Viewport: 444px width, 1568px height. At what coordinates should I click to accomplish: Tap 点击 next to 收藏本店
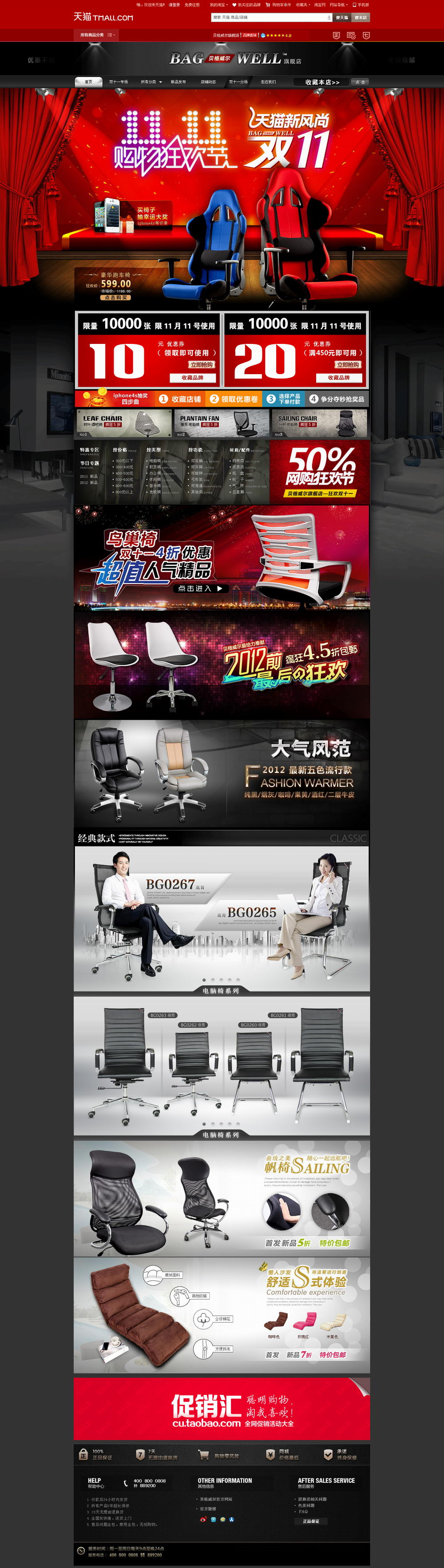(x=360, y=82)
